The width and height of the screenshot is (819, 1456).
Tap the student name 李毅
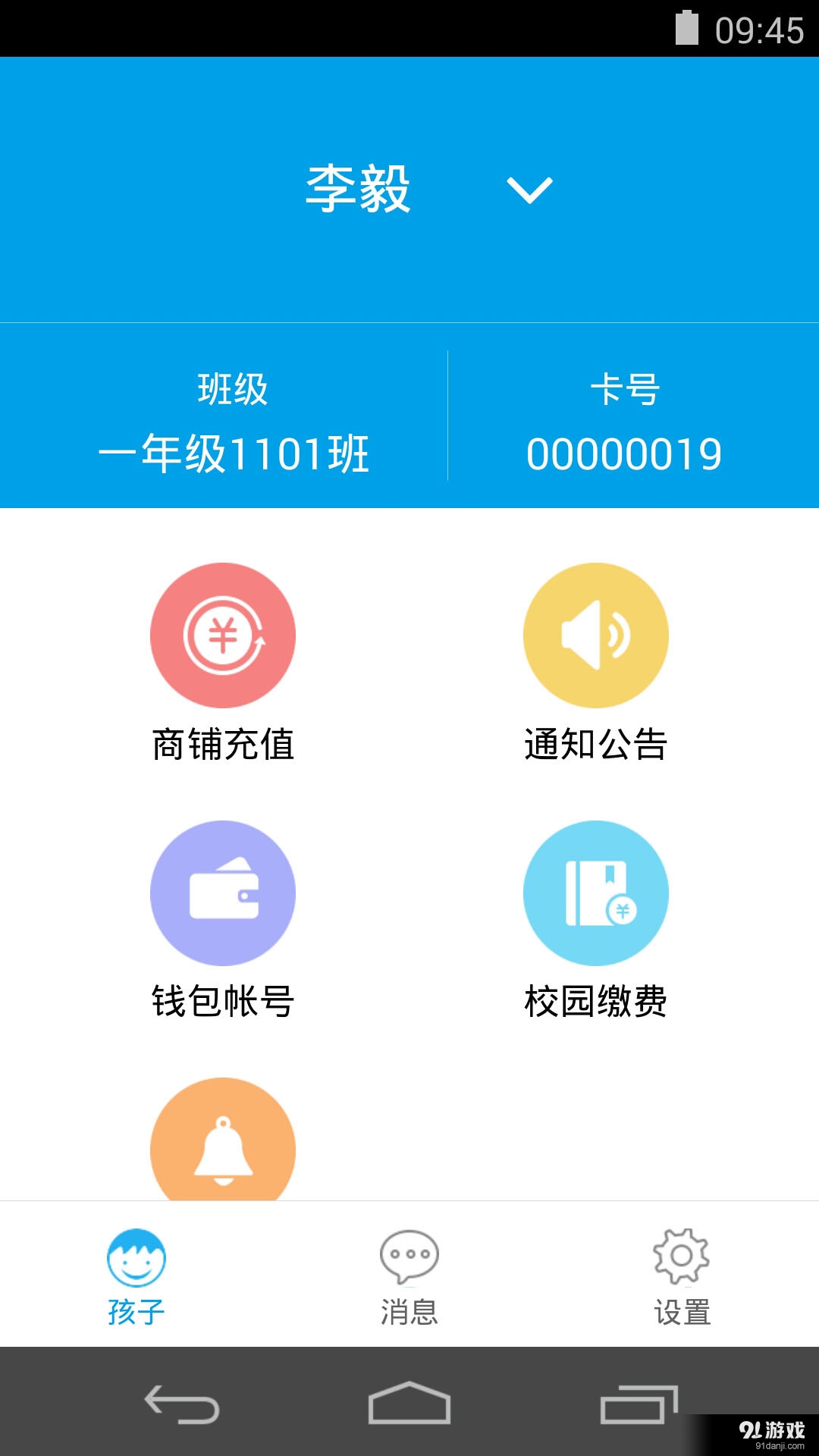(x=356, y=187)
